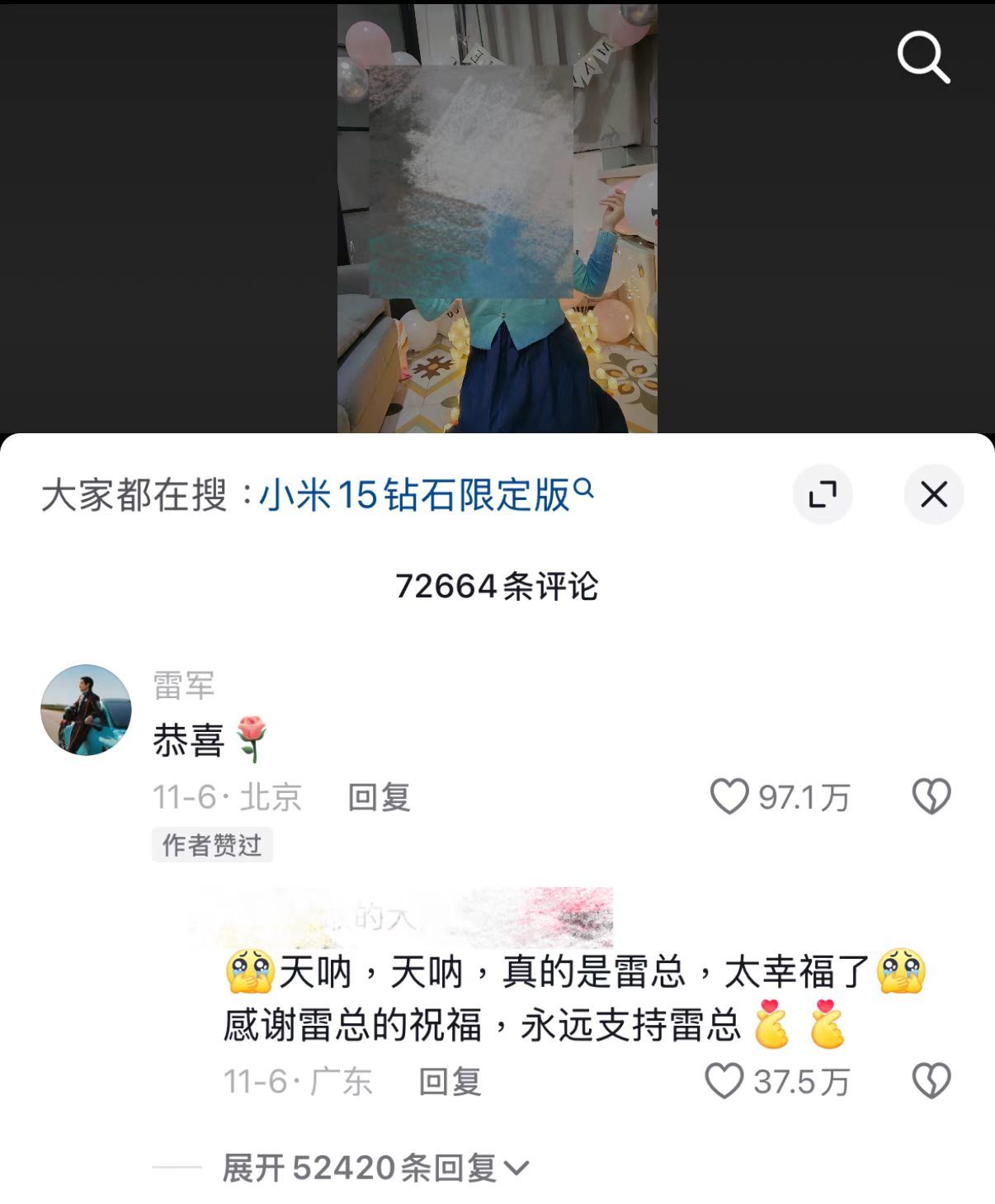The image size is (995, 1204).
Task: Reply to 雷军's 恭喜 comment
Action: tap(379, 797)
